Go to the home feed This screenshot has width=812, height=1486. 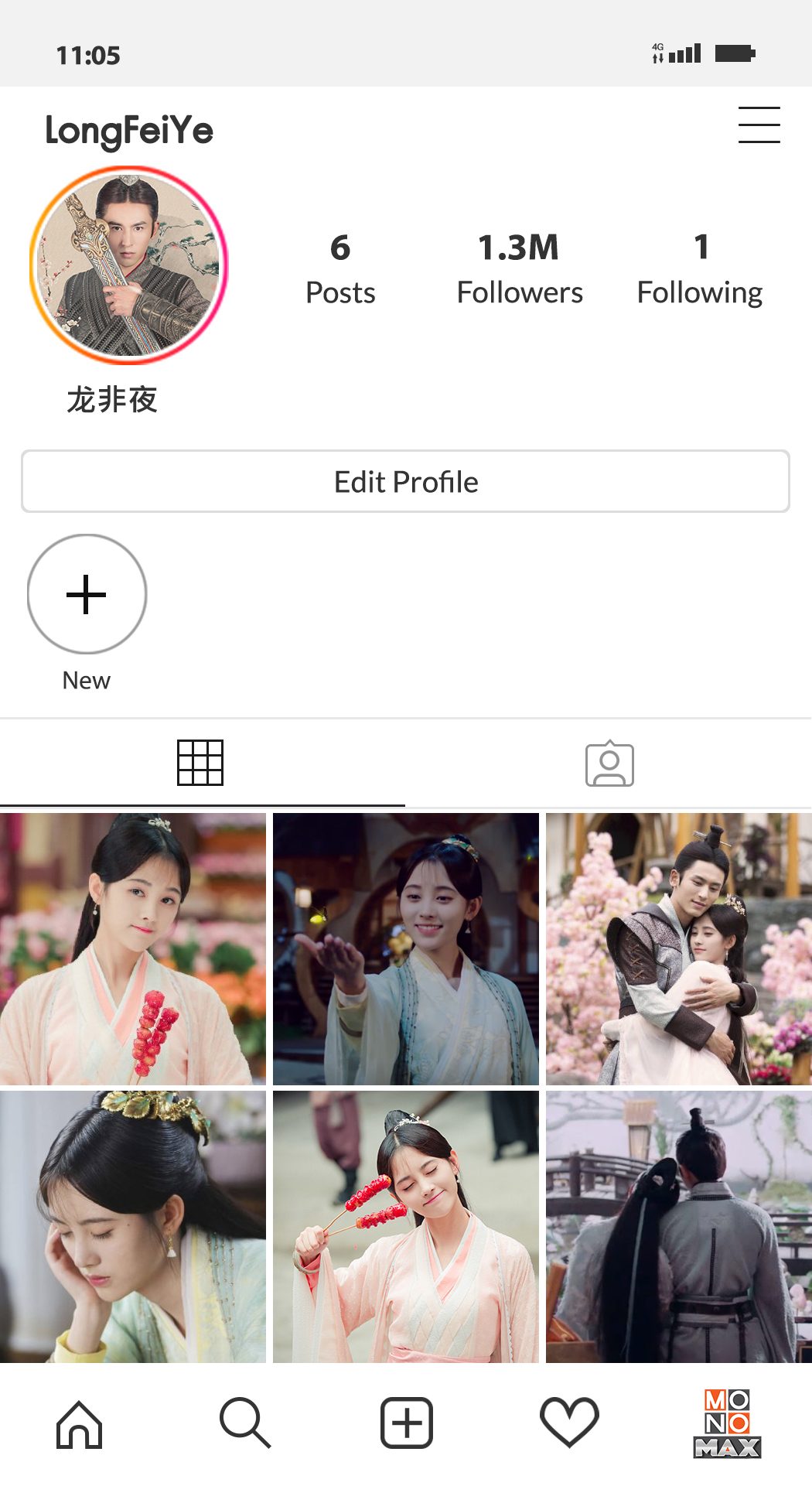[x=79, y=1423]
